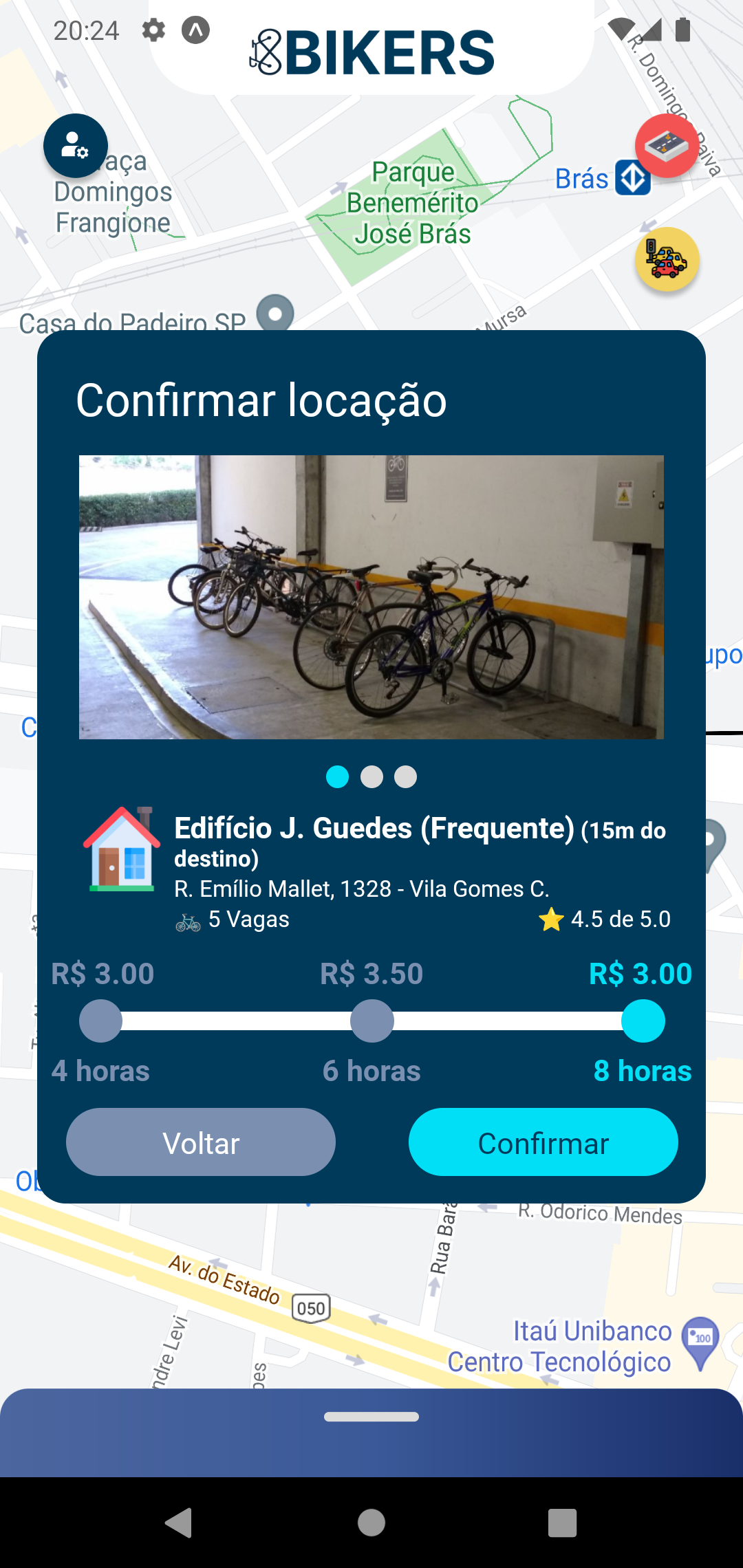Tap the bottom sheet handle bar
Viewport: 743px width, 1568px height.
[x=371, y=1417]
